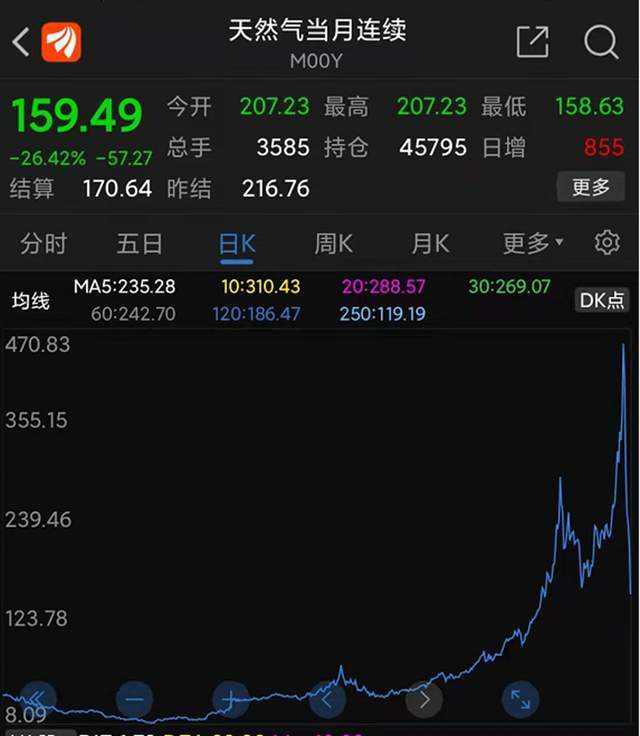This screenshot has width=640, height=736.
Task: Move chart right with the right arrow
Action: pos(424,699)
